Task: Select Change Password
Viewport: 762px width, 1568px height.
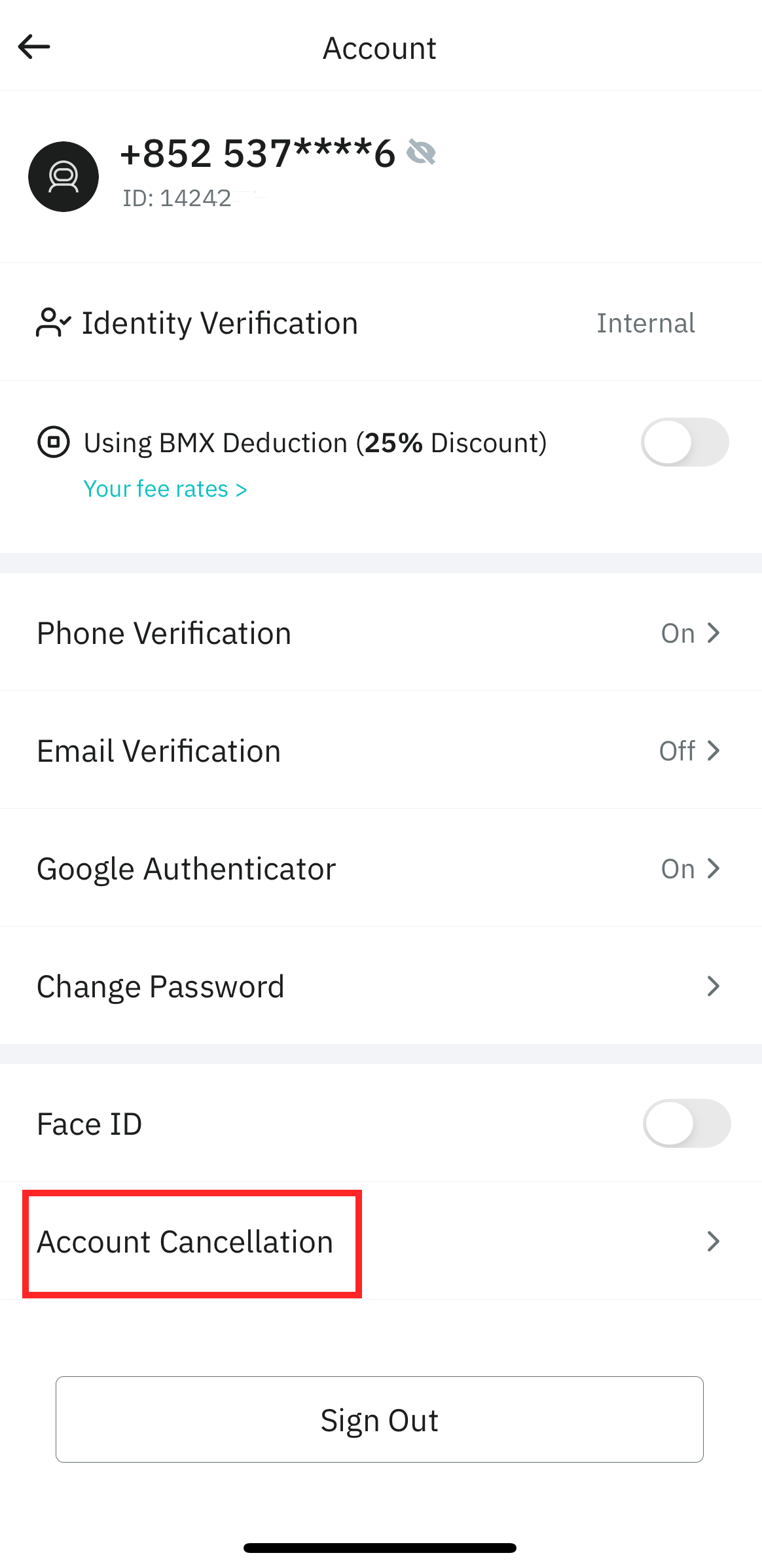Action: click(380, 986)
